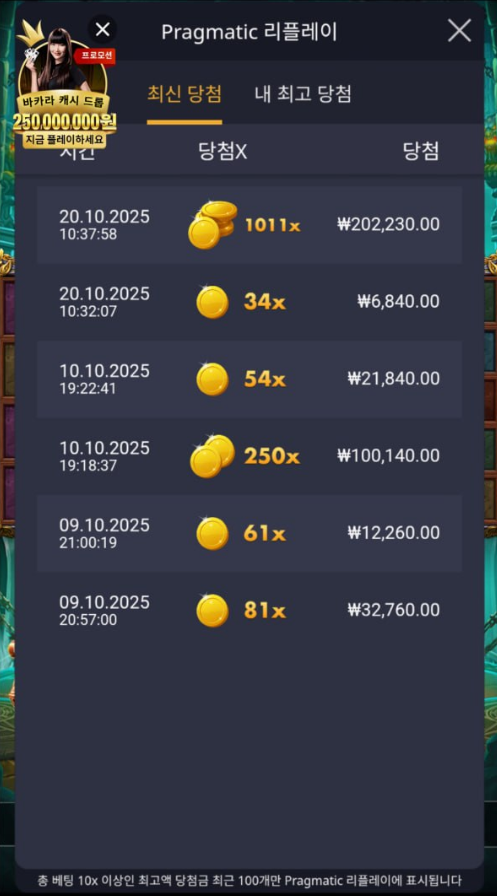497x896 pixels.
Task: Play the 34x win replay from 10:32:07
Action: point(250,302)
